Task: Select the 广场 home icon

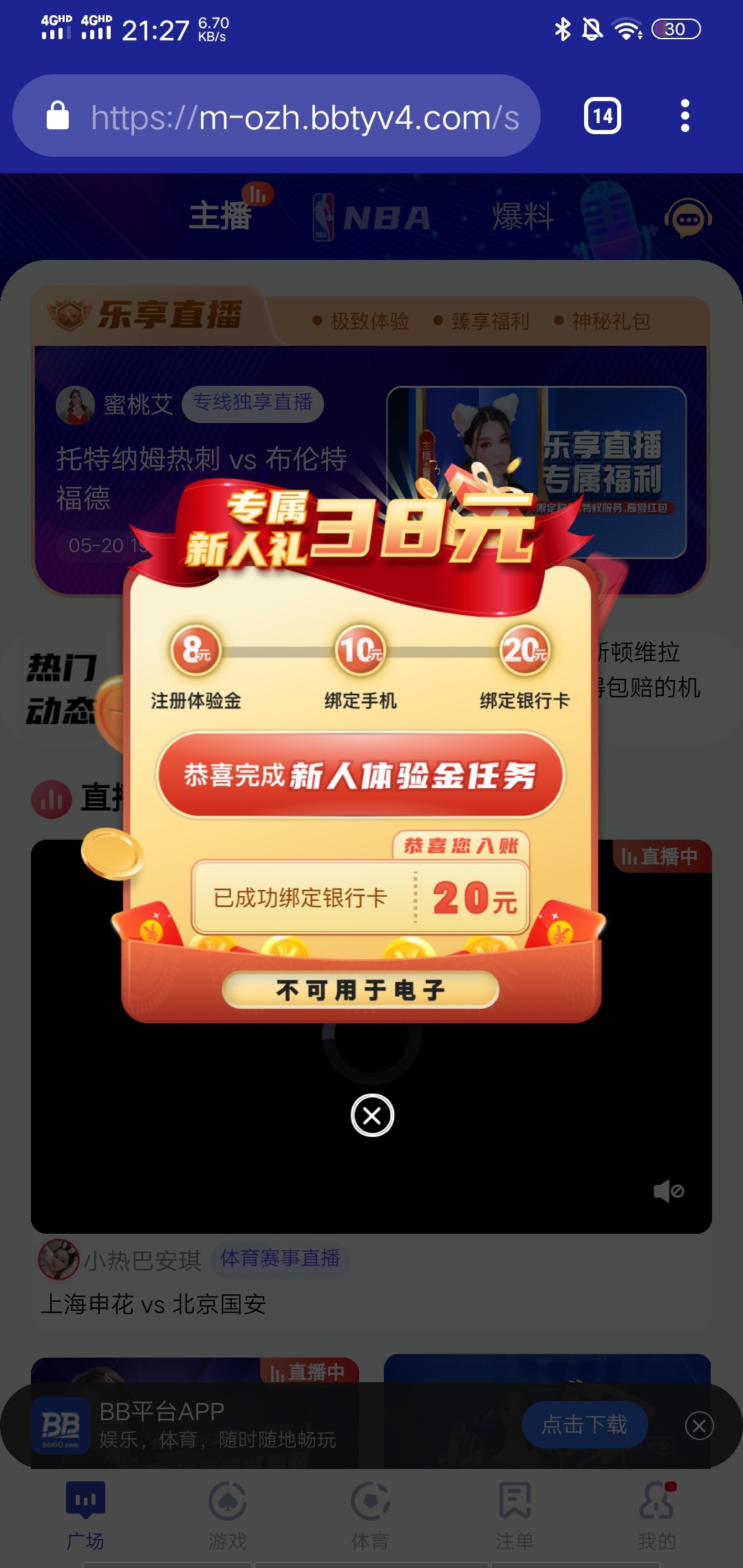Action: click(84, 1510)
